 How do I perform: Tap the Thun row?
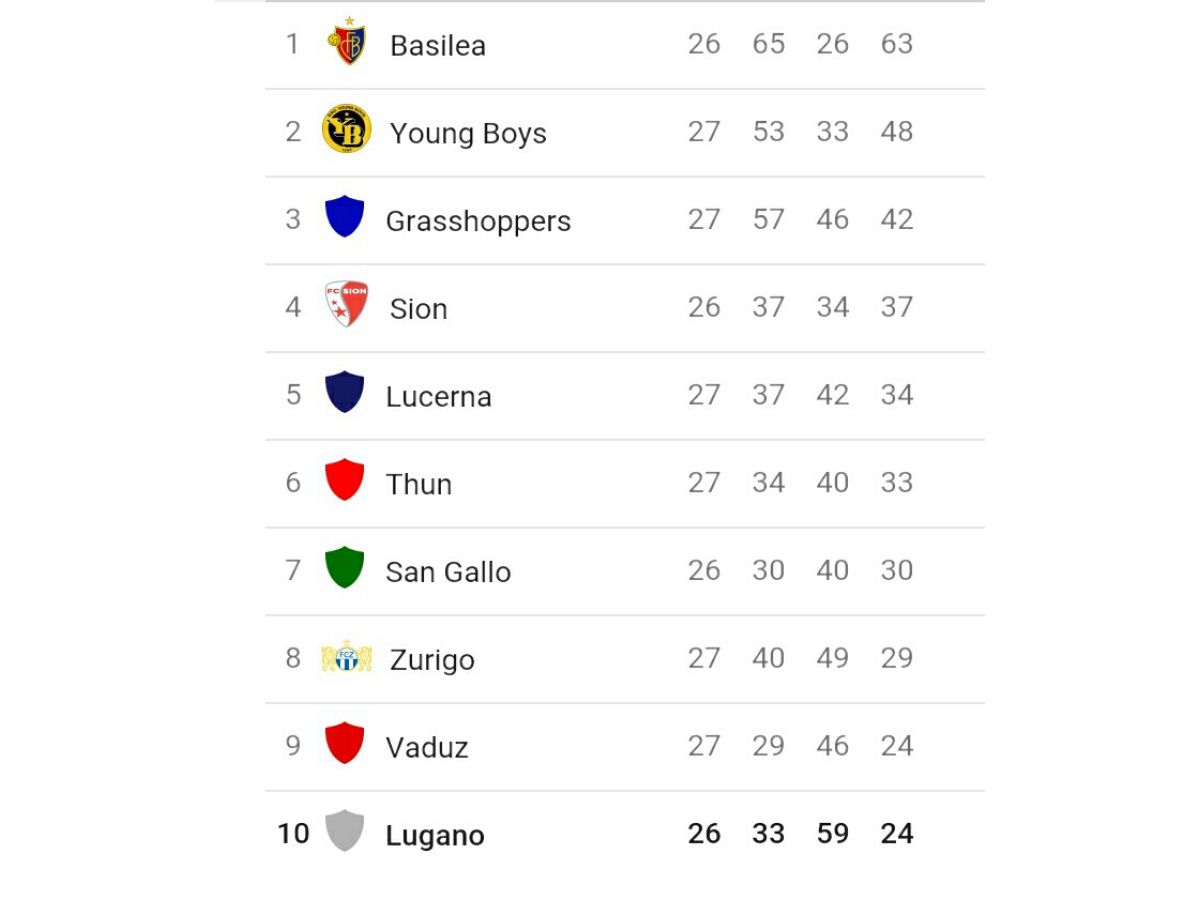coord(418,484)
